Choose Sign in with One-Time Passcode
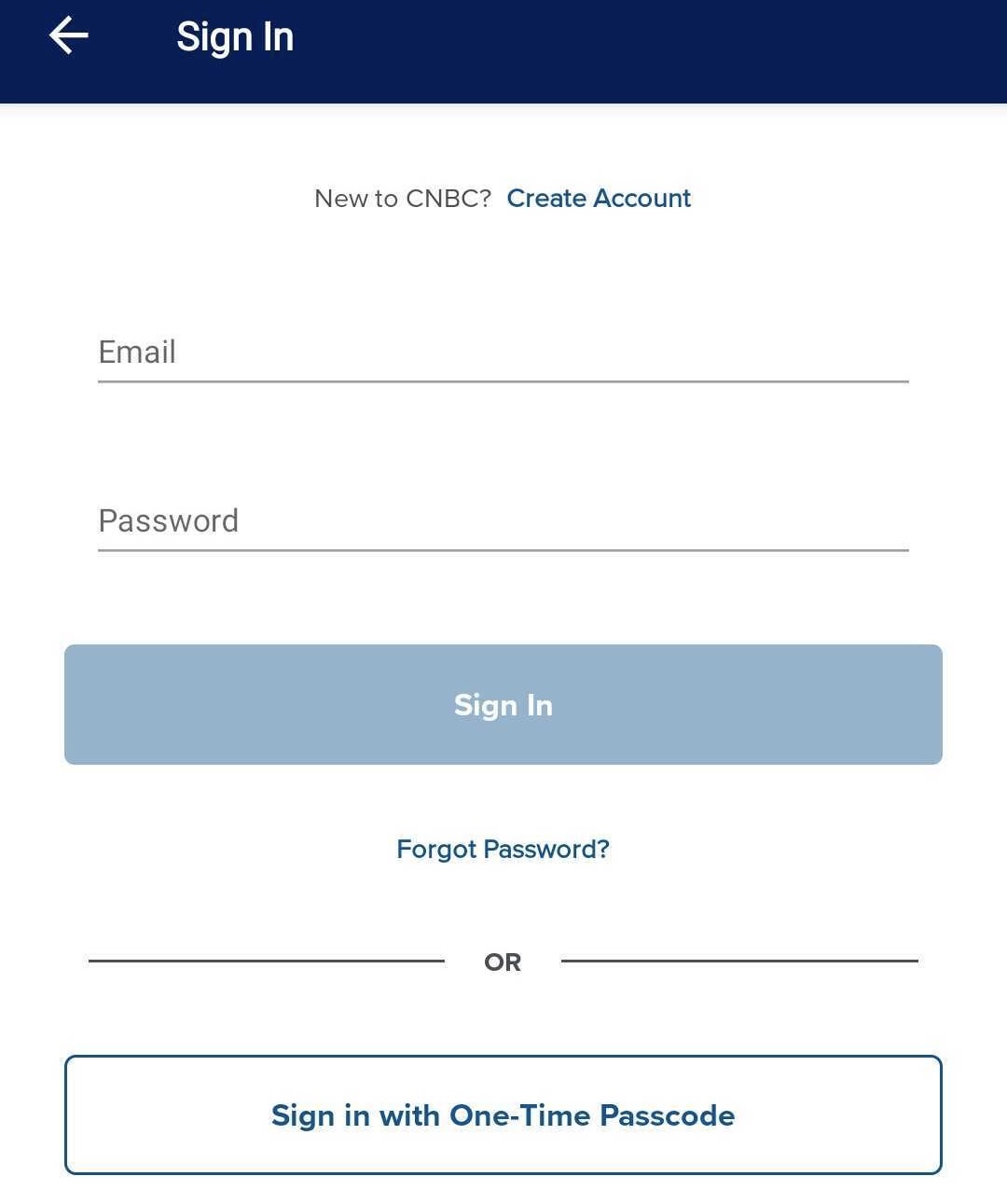This screenshot has width=1007, height=1204. pyautogui.click(x=504, y=1115)
